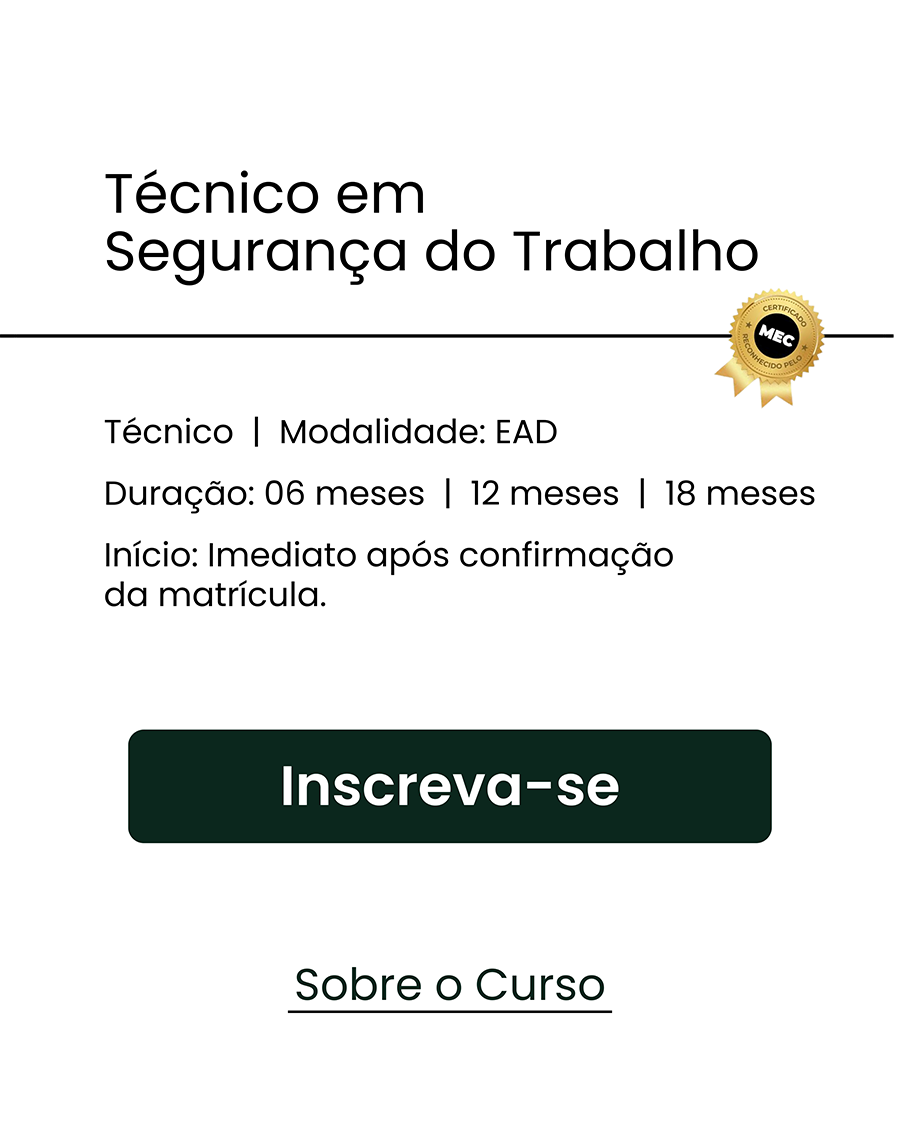Select the '18 meses' duration option
The height and width of the screenshot is (1125, 900).
click(x=738, y=493)
